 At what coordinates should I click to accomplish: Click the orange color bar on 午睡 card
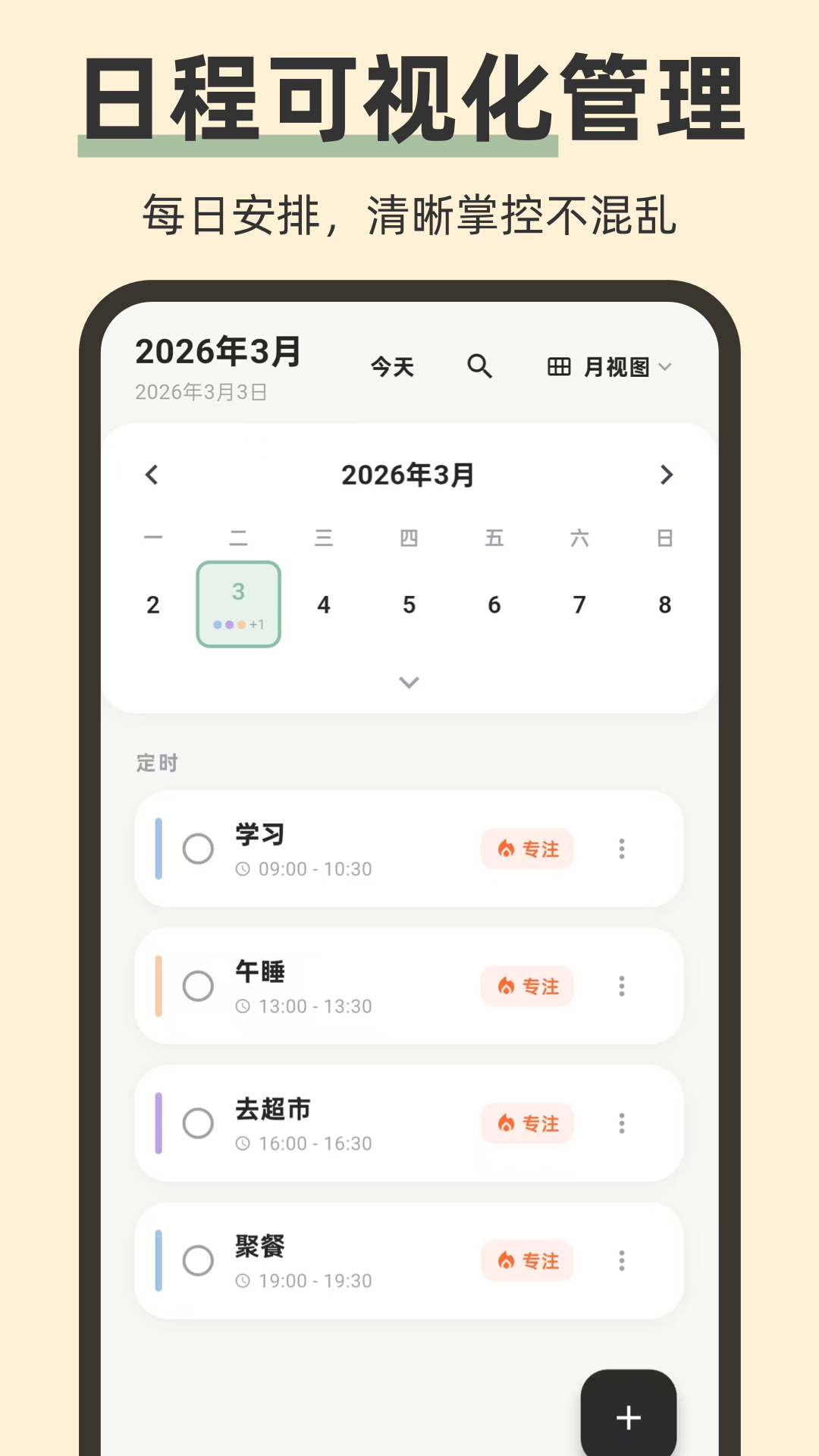pyautogui.click(x=157, y=987)
